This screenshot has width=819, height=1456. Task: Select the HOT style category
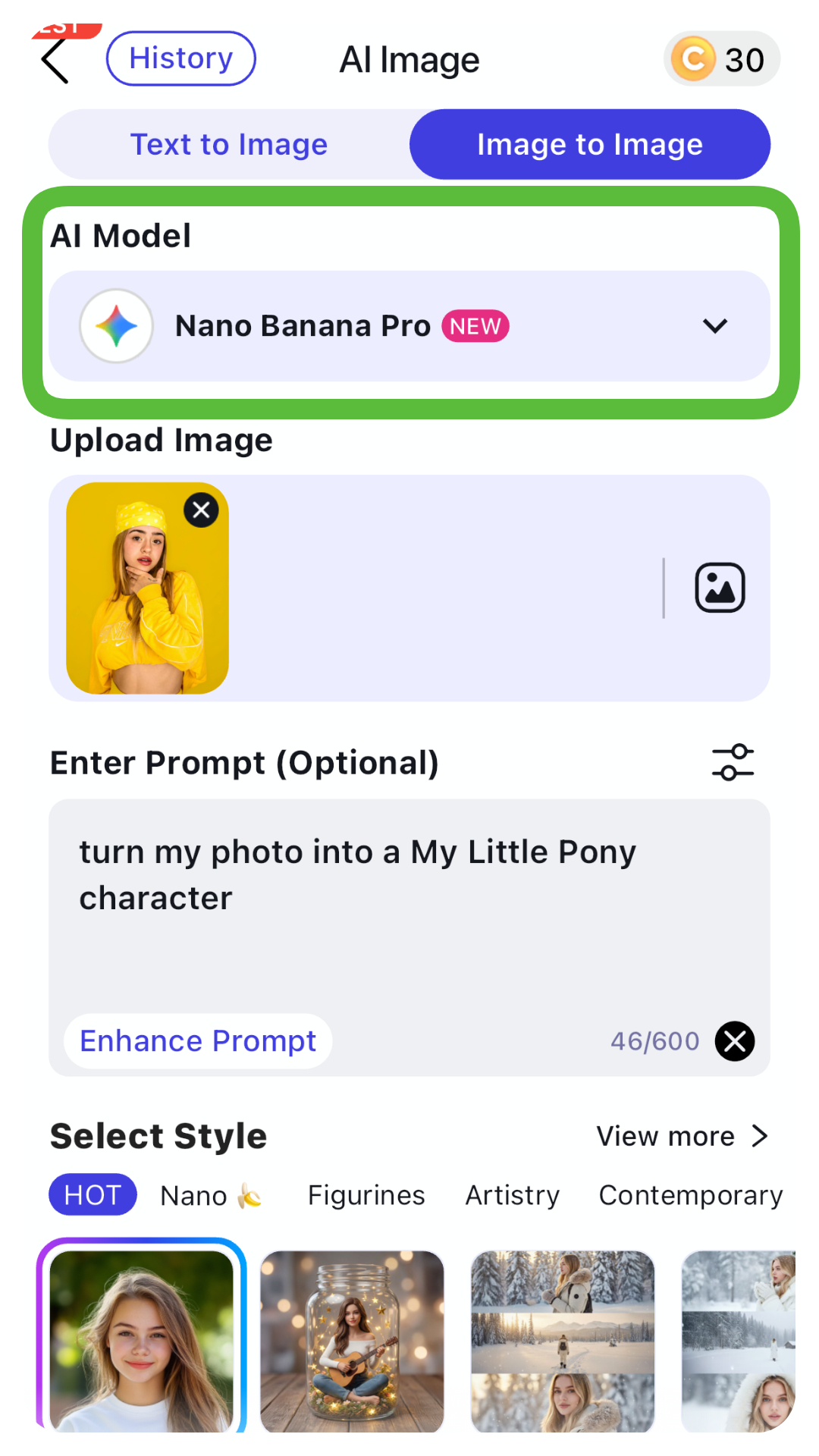click(x=93, y=1195)
